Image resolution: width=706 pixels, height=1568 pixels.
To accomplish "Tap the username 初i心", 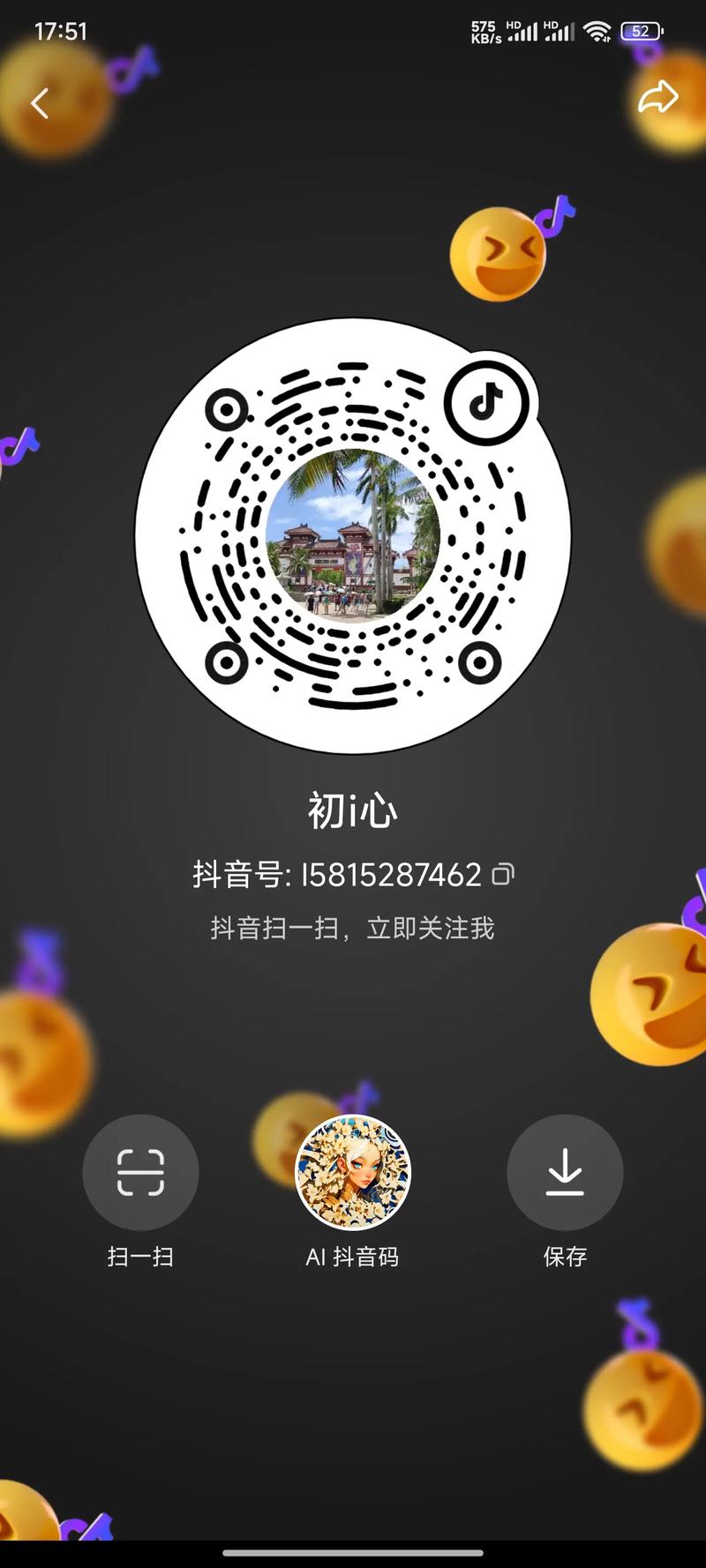I will [353, 810].
